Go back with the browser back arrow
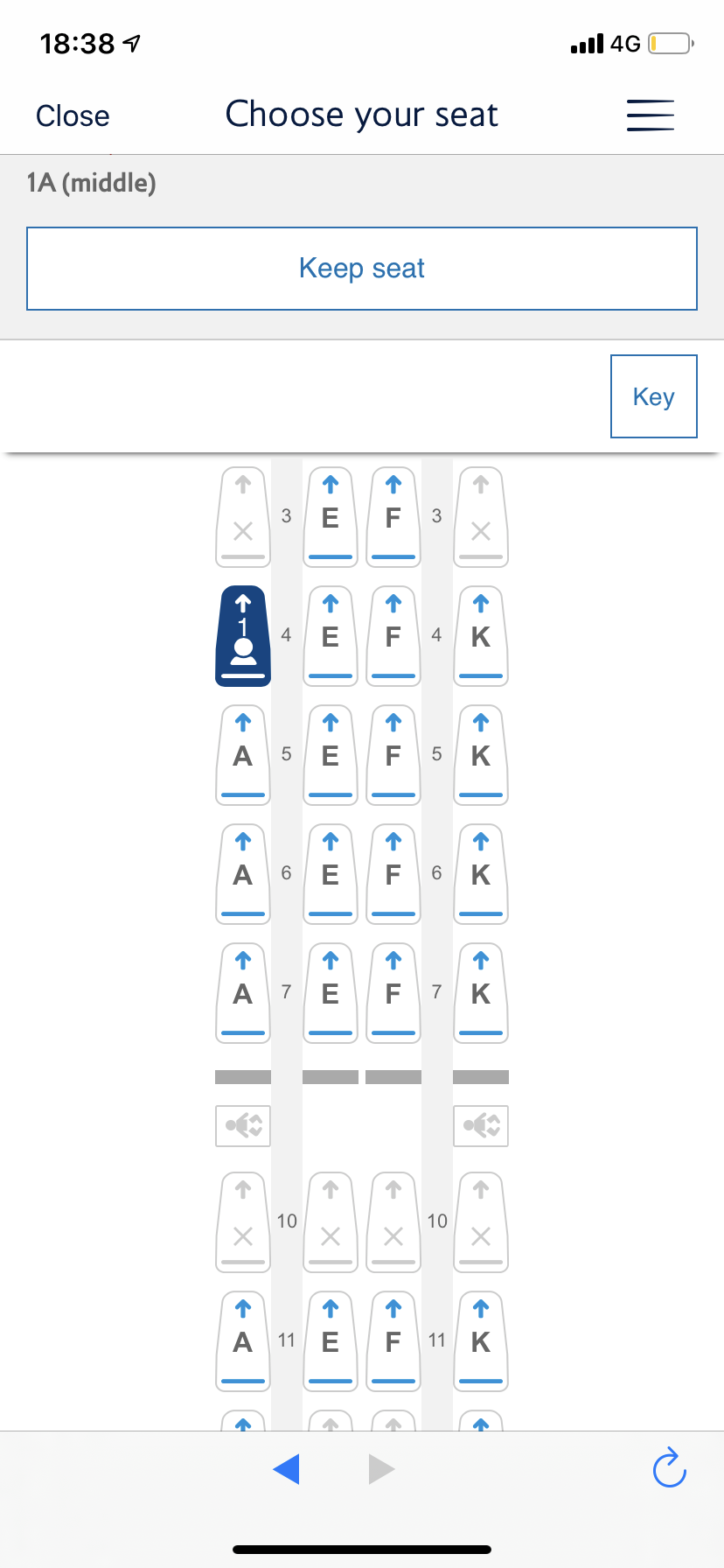 coord(286,1469)
